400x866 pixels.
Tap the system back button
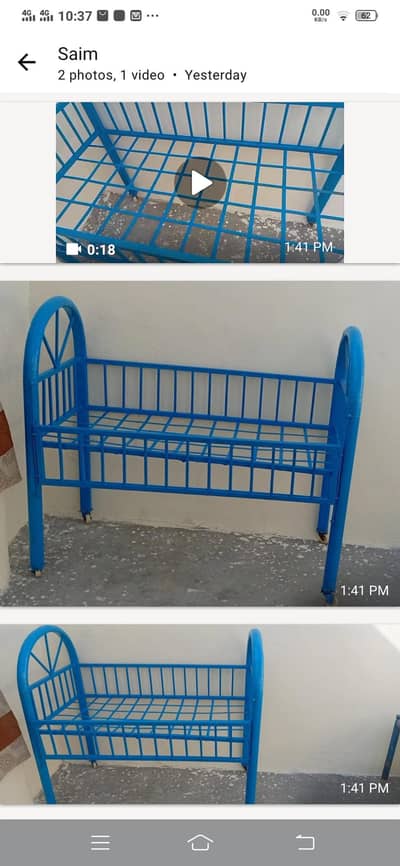tap(305, 842)
